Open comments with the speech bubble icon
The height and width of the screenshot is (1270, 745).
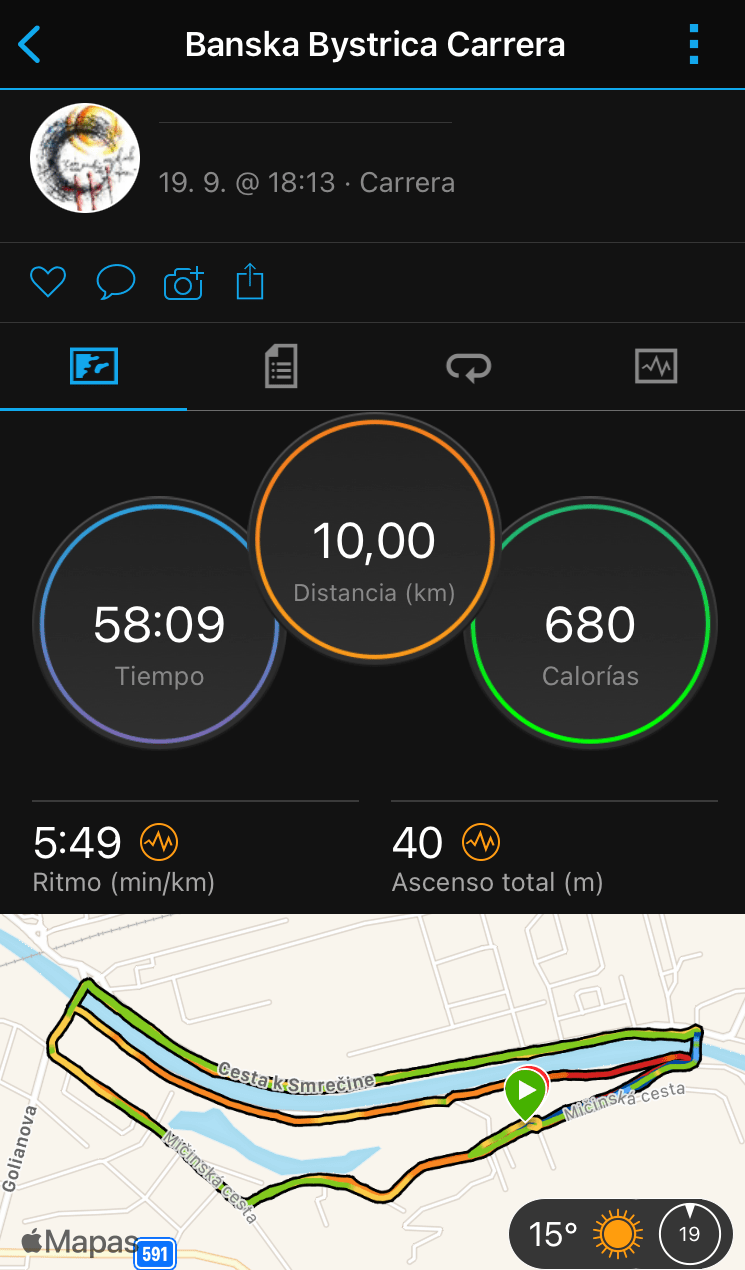coord(115,283)
